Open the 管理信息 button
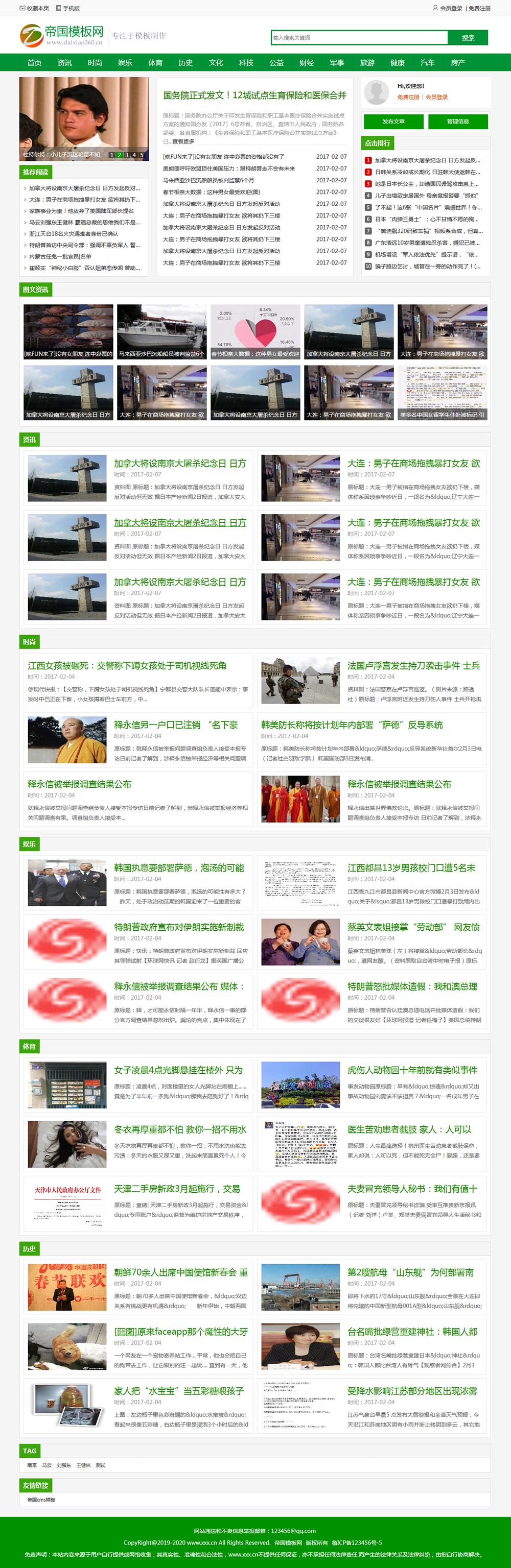The height and width of the screenshot is (1568, 511). (457, 121)
